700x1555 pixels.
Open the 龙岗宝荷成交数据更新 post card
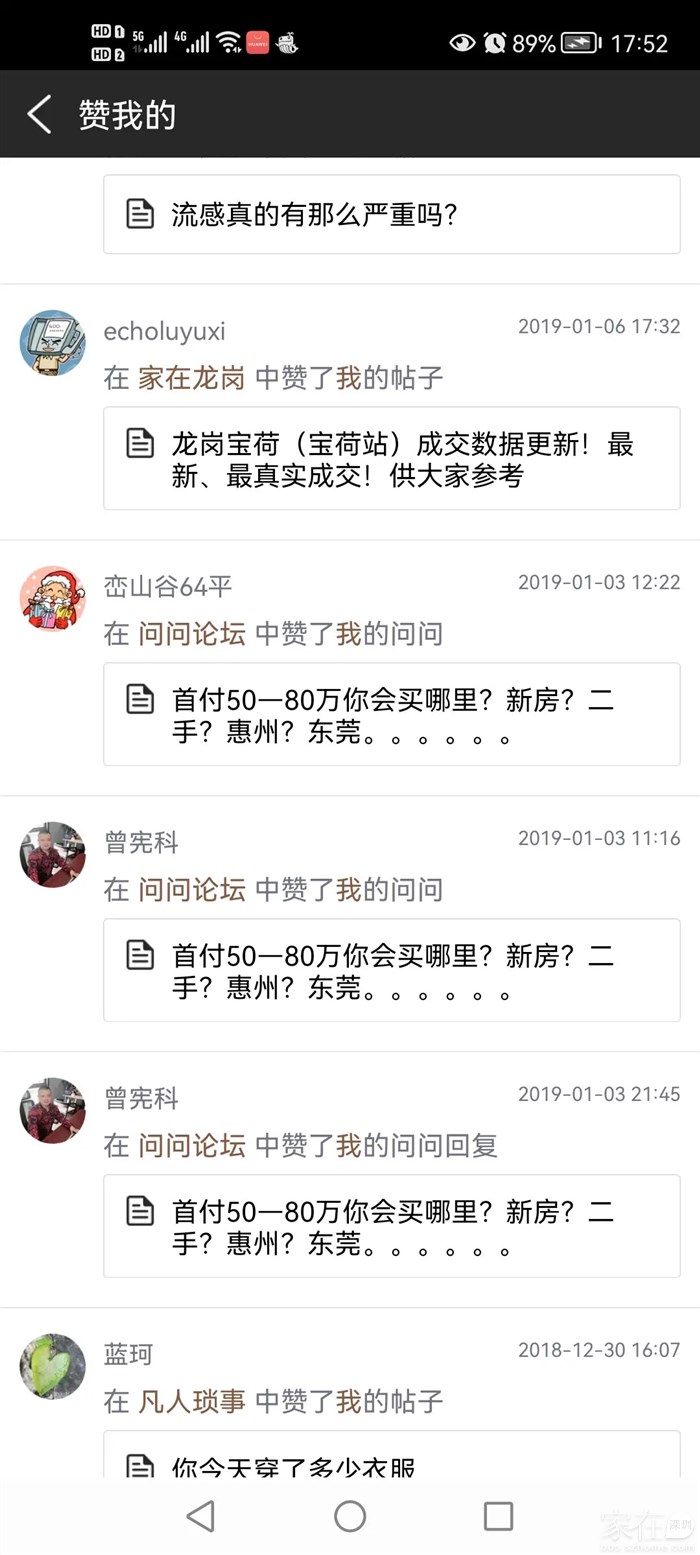tap(391, 459)
